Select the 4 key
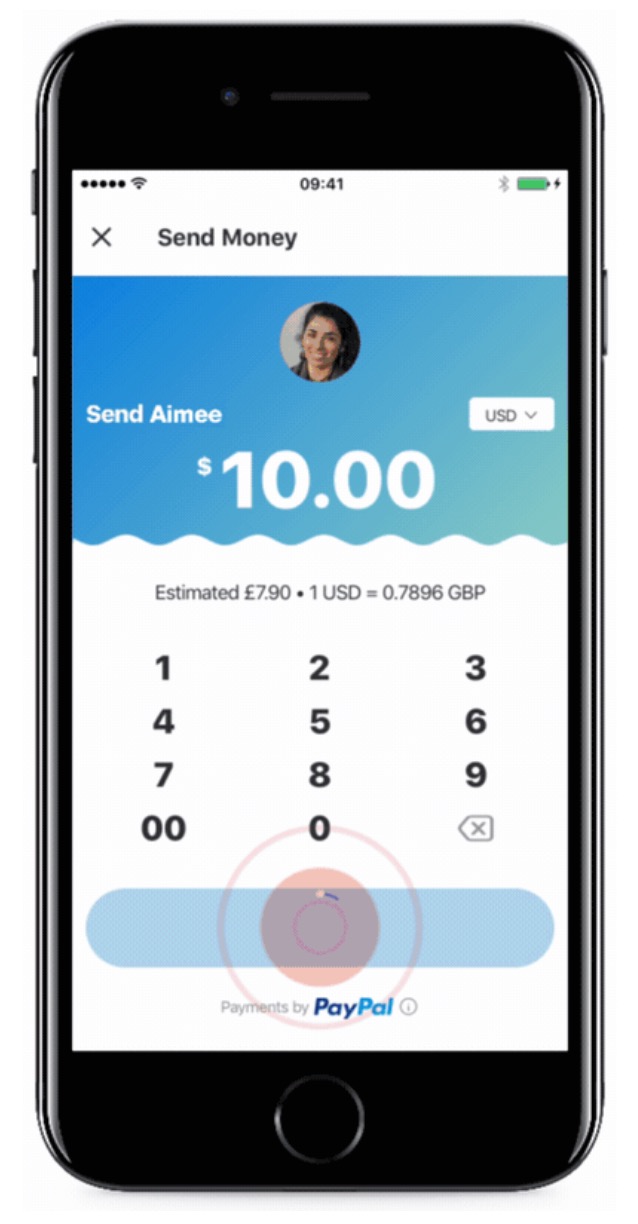 coord(163,721)
